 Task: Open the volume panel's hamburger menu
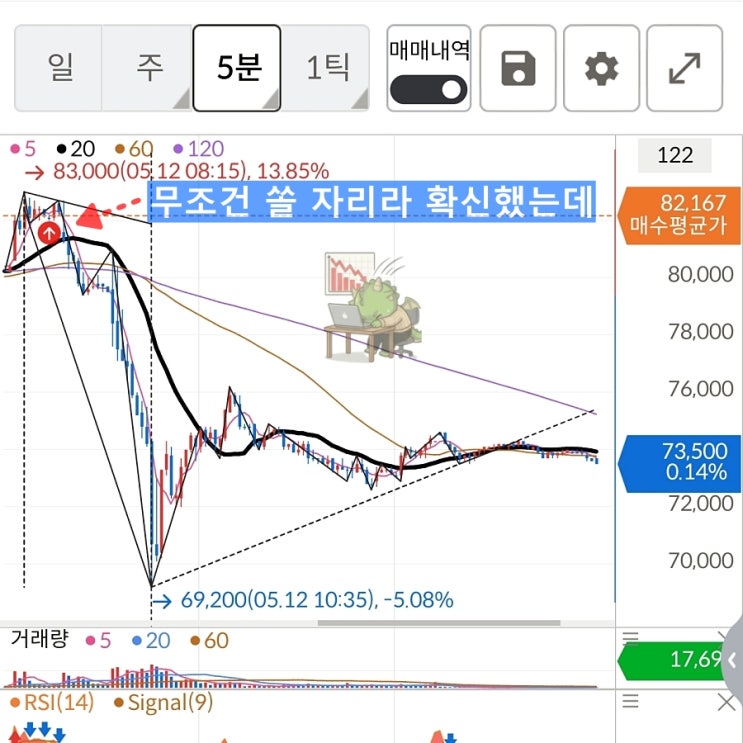630,639
